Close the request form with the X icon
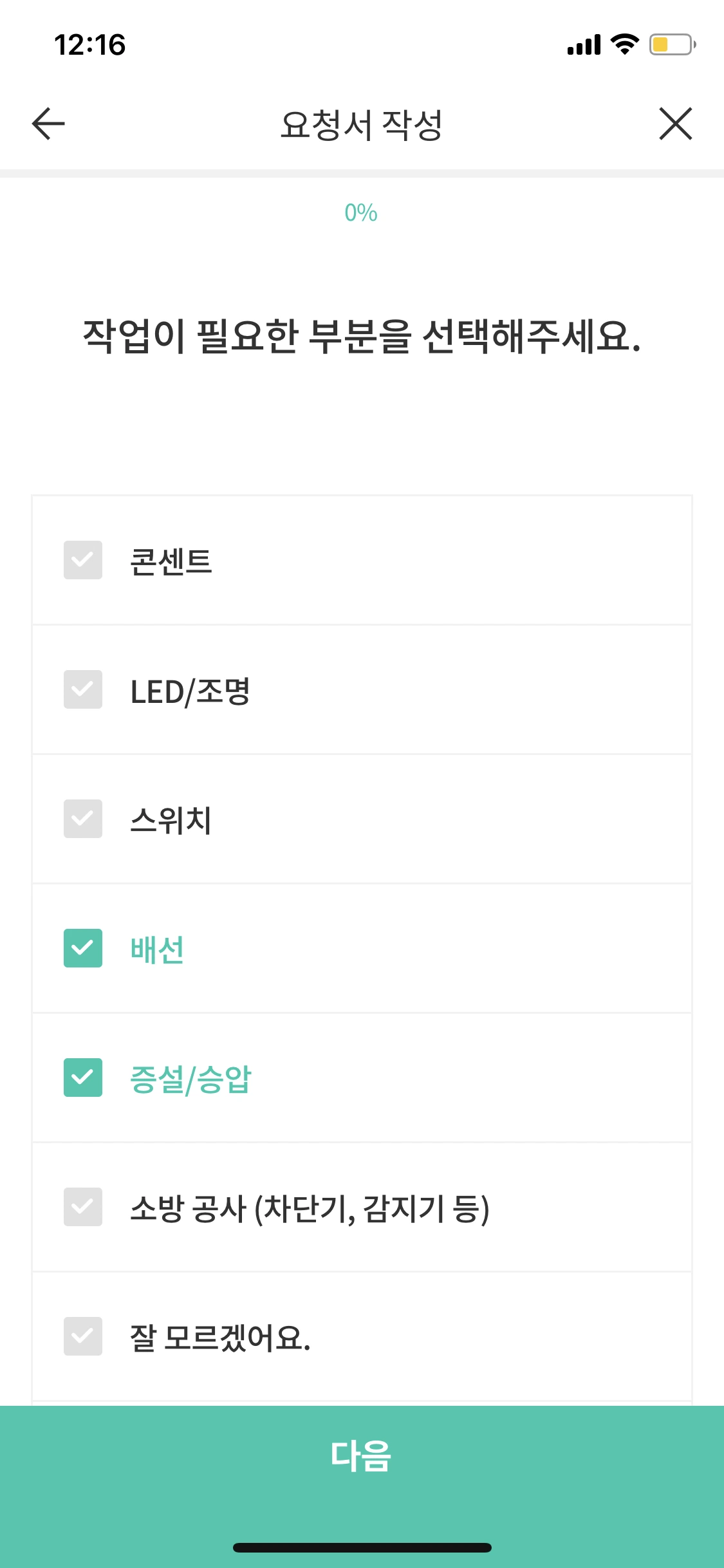 click(x=675, y=124)
